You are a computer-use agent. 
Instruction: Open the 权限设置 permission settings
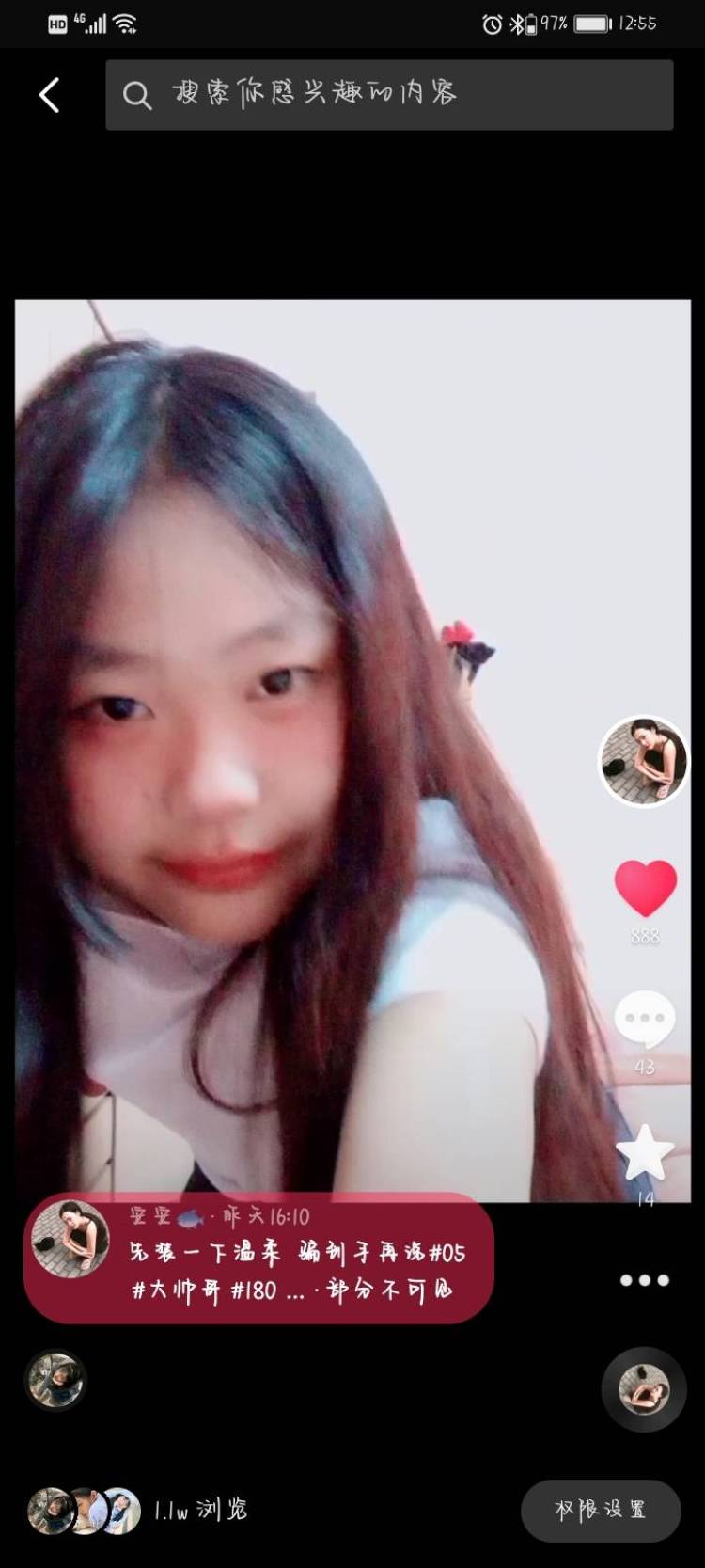(x=600, y=1510)
